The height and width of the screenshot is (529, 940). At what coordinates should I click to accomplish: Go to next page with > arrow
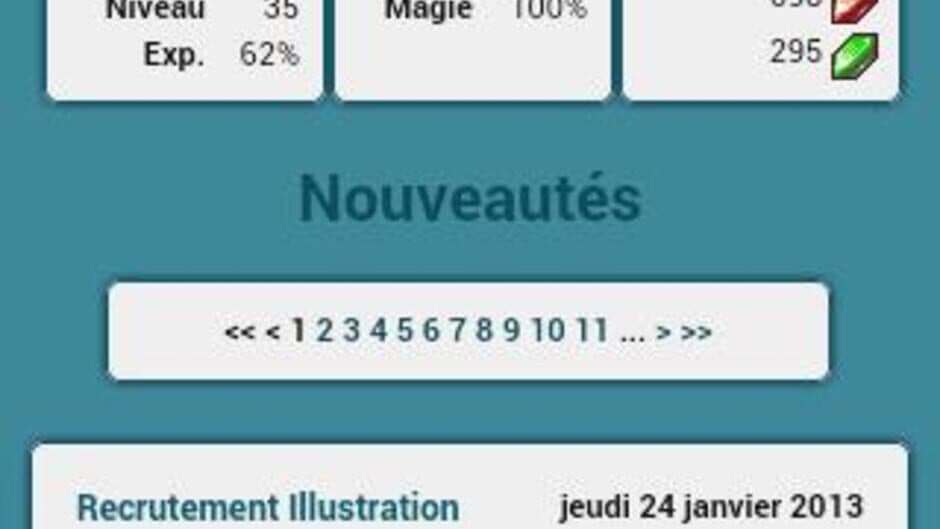pyautogui.click(x=663, y=332)
